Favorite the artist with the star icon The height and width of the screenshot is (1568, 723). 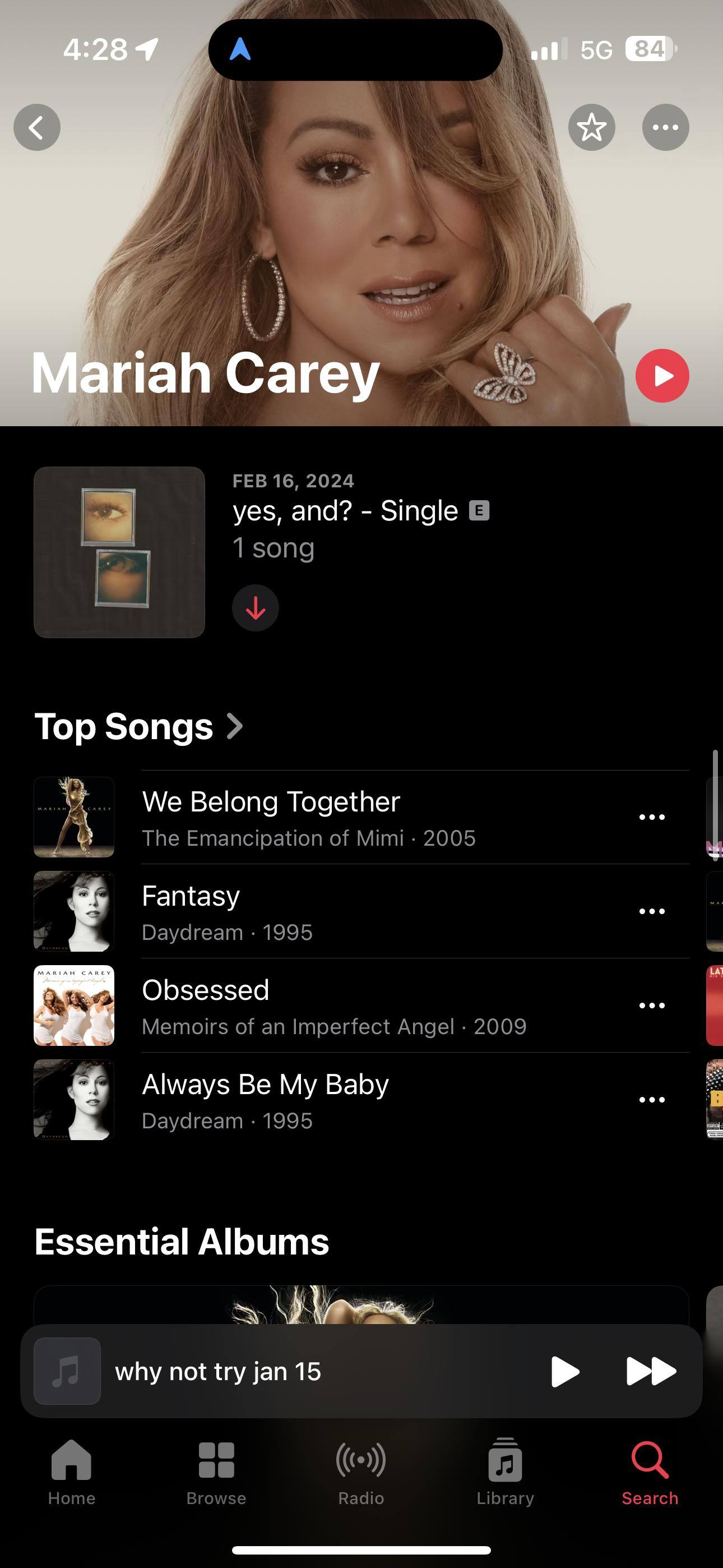[x=591, y=127]
